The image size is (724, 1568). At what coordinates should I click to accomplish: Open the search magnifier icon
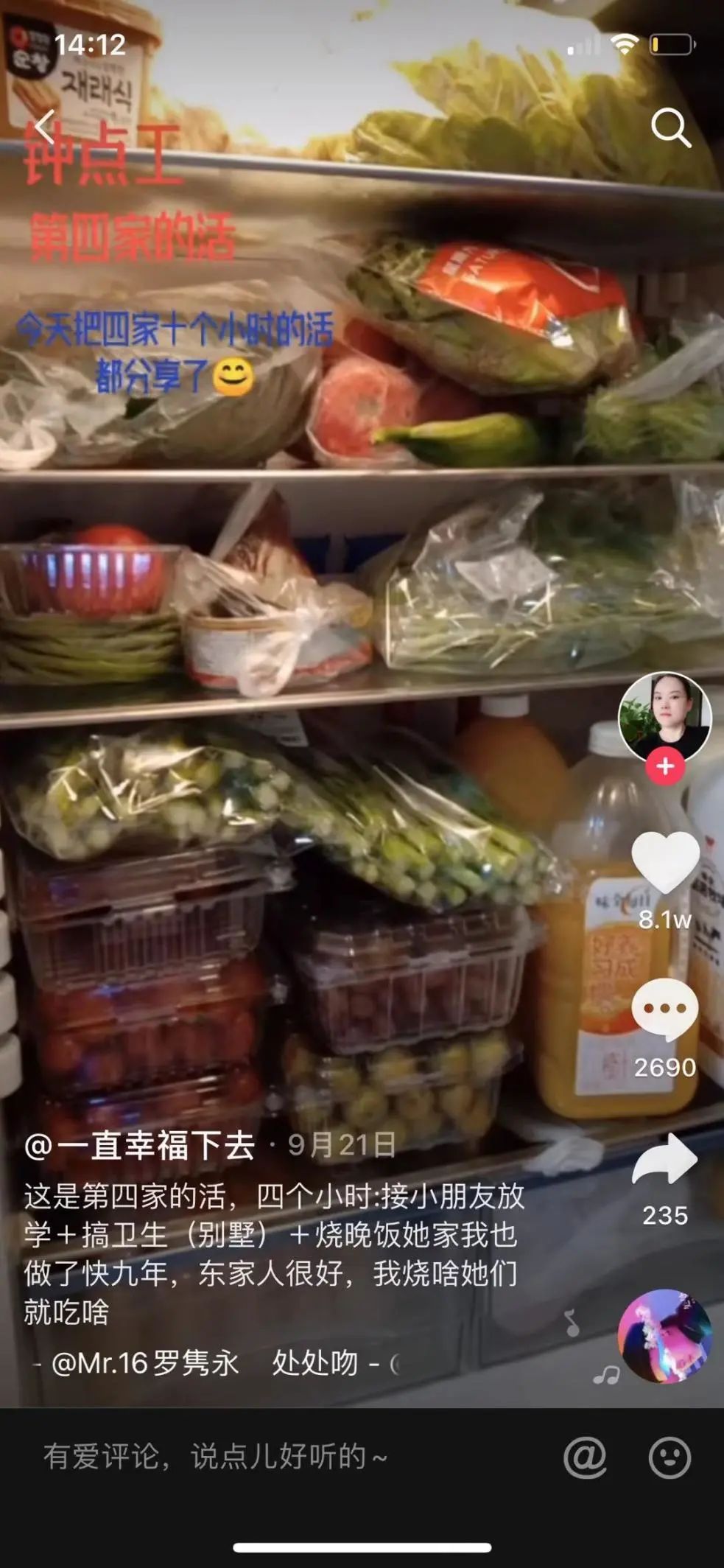point(670,128)
